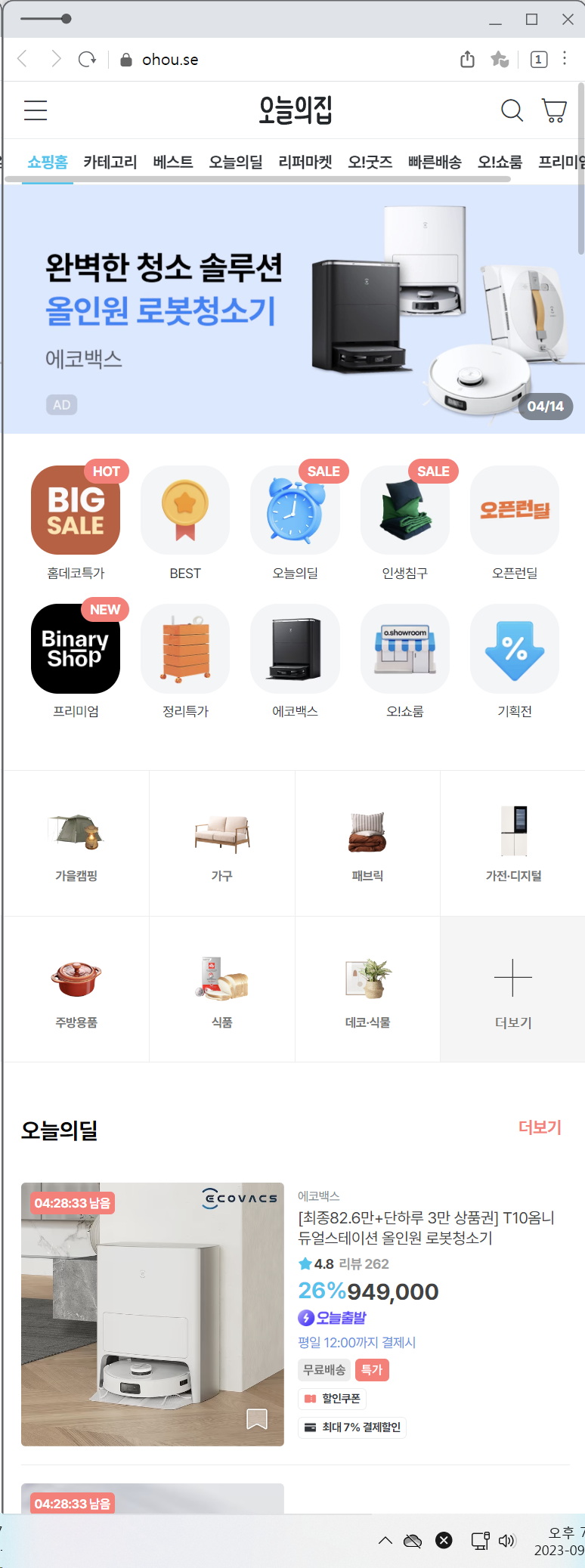Open the 기획전 percent shortcut
This screenshot has width=585, height=1568.
click(x=515, y=648)
